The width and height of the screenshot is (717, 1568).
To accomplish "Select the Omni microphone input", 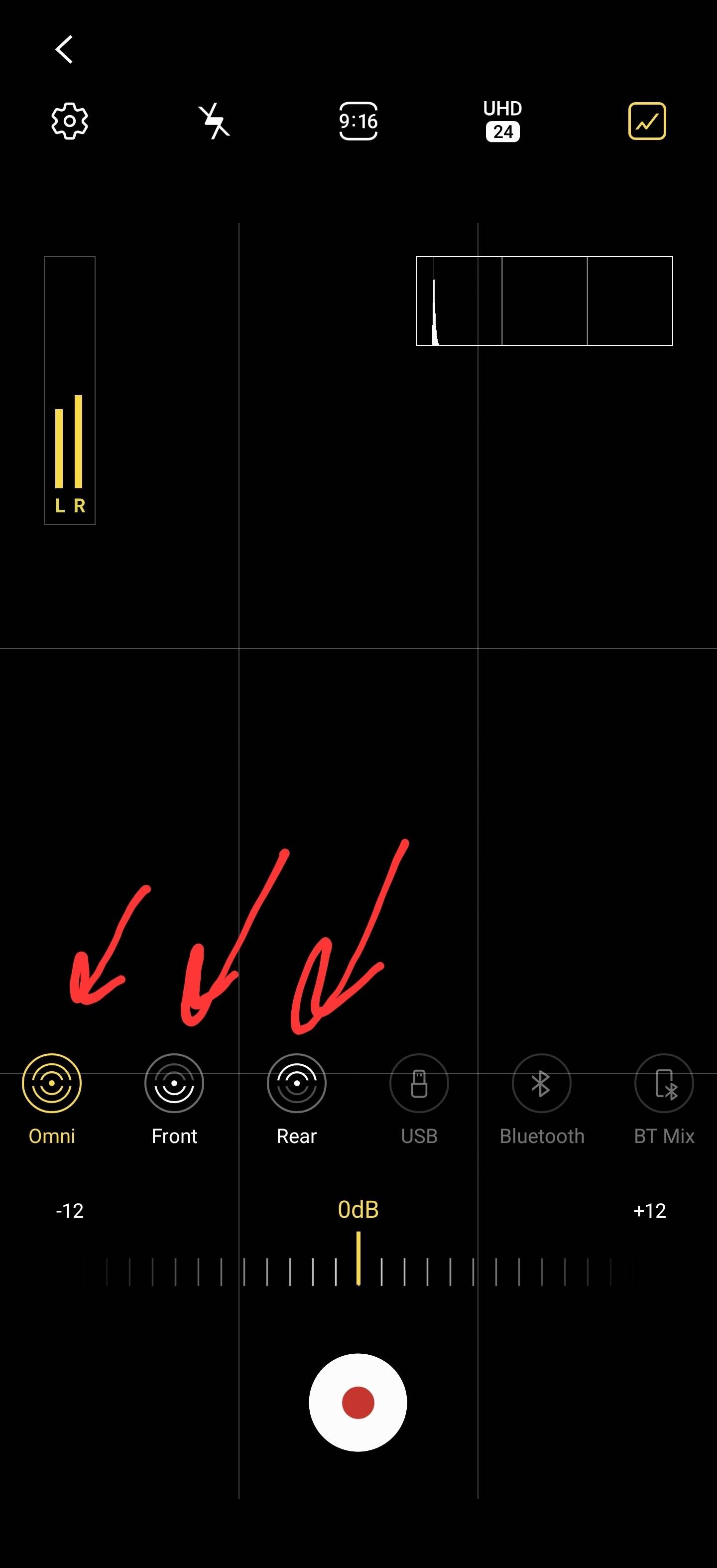I will coord(51,1084).
